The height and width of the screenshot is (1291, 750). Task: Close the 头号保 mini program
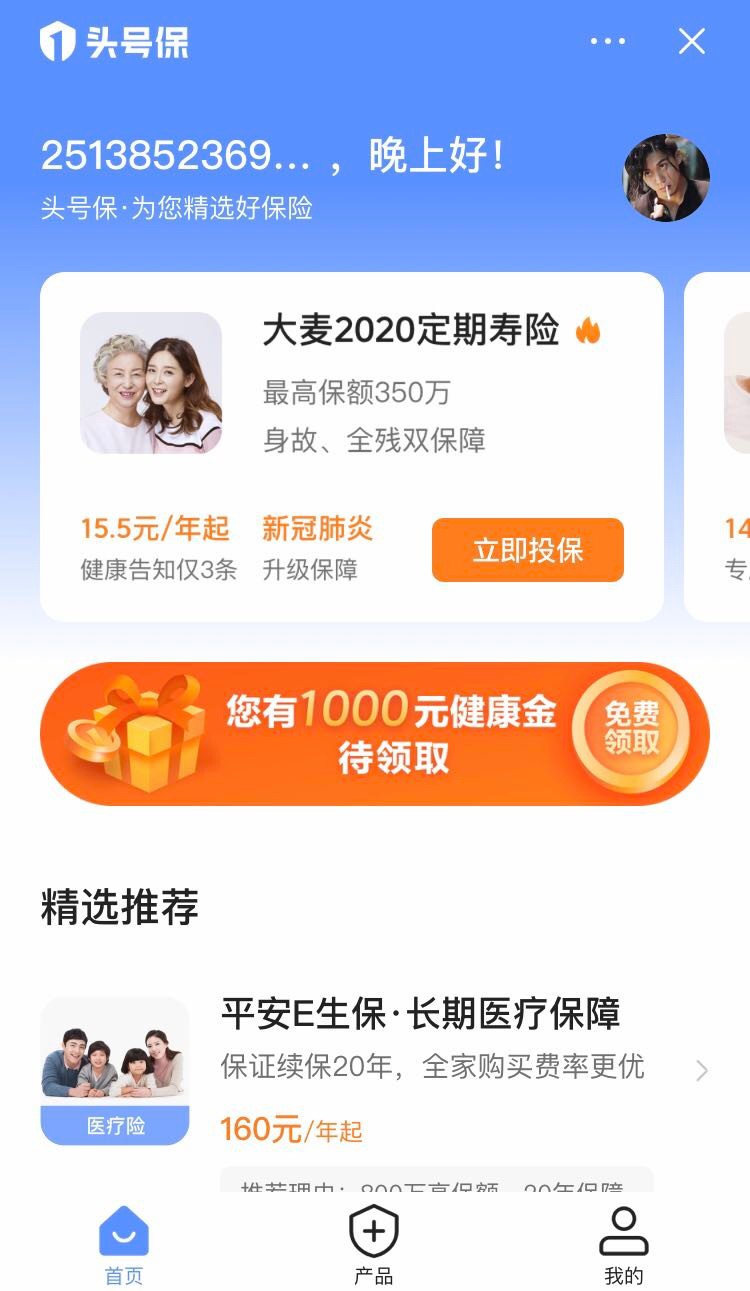[x=692, y=42]
